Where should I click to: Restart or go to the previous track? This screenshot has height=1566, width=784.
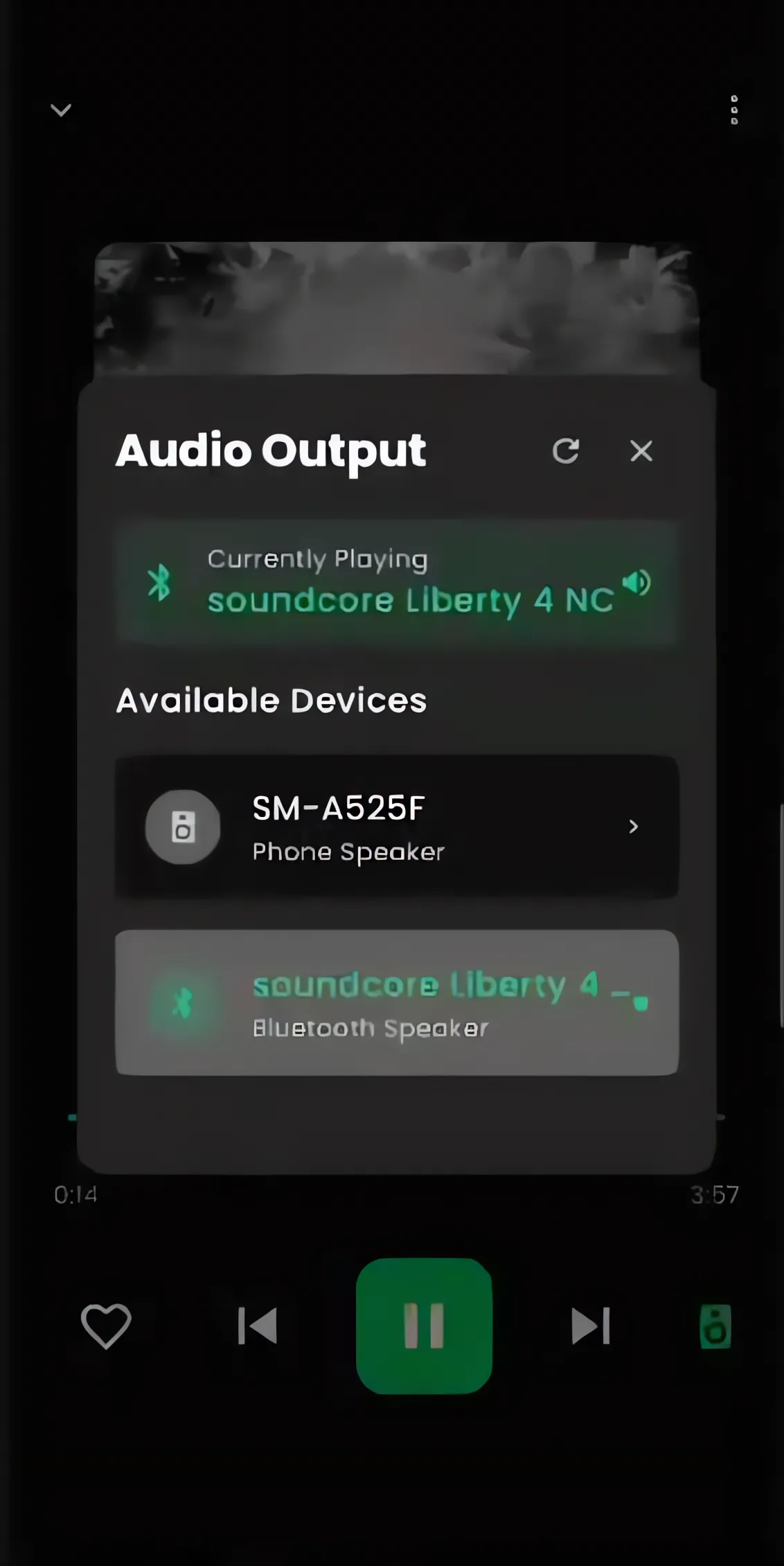coord(257,1324)
